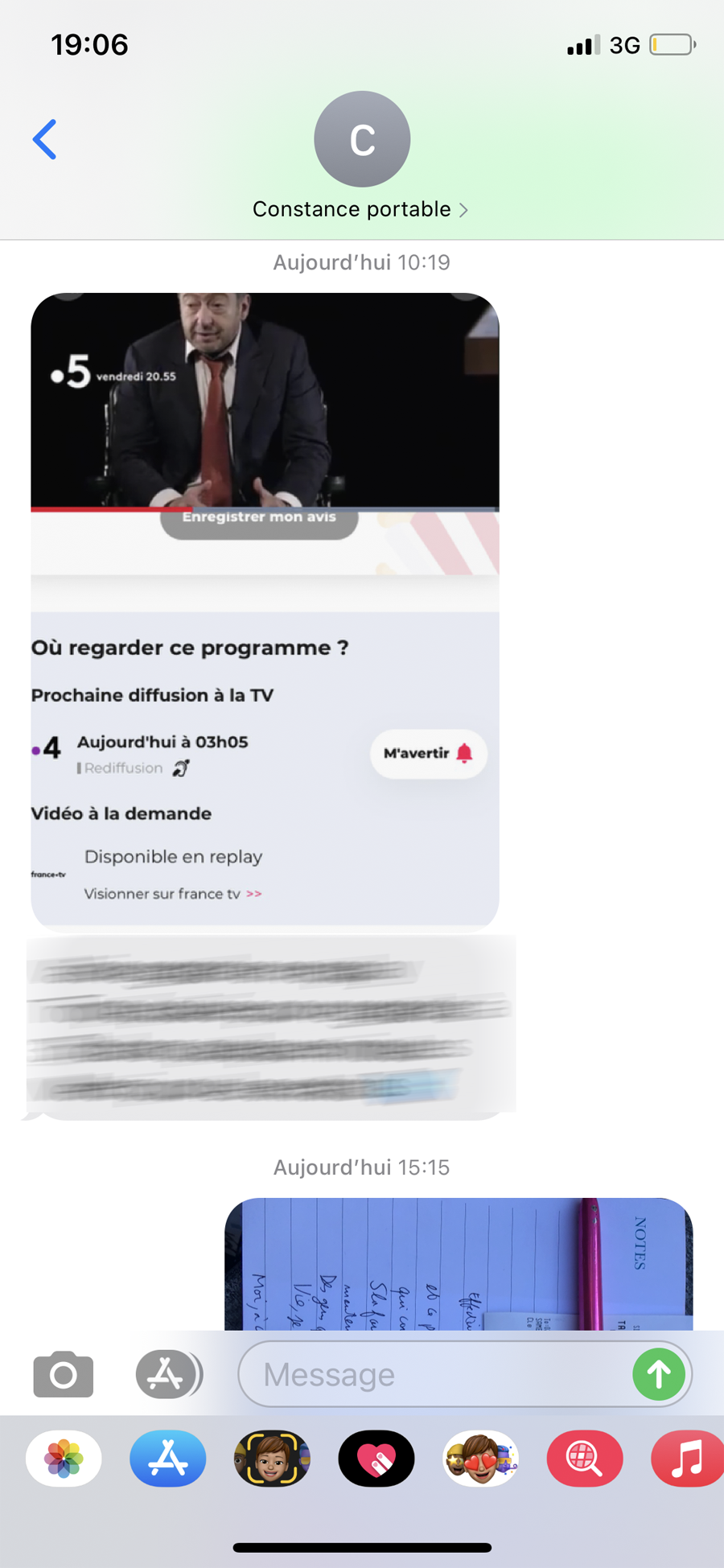Open the images search globe app
Screen dimensions: 724x1568
584,1459
